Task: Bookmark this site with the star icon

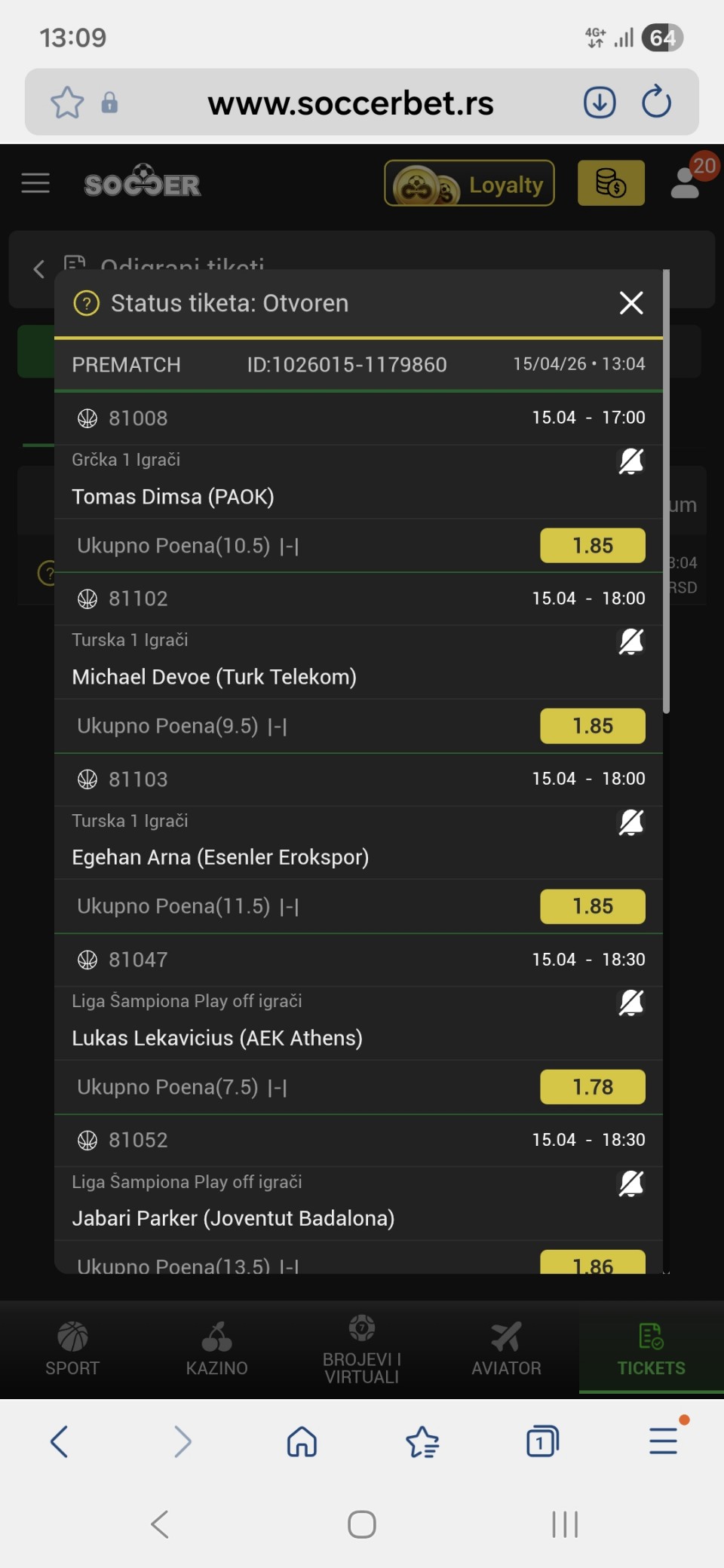Action: pyautogui.click(x=67, y=103)
